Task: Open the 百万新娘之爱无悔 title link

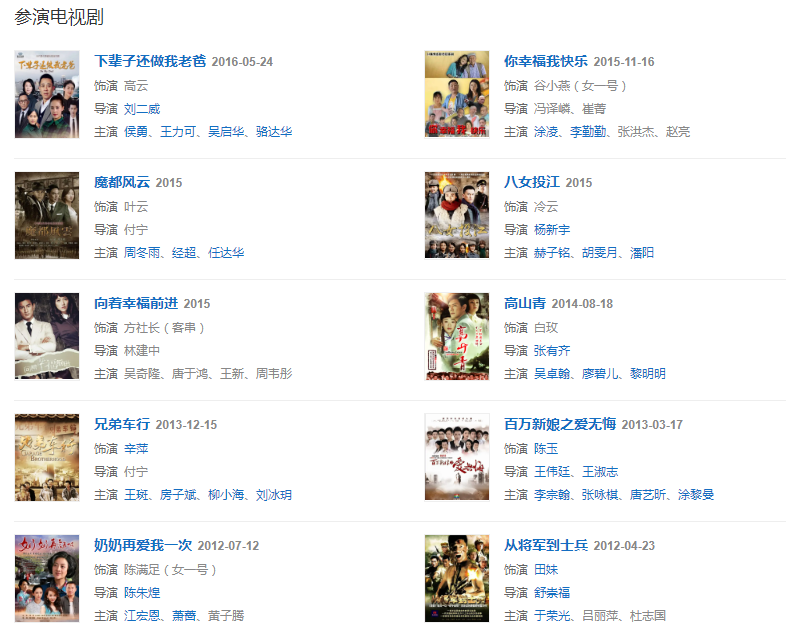Action: coord(559,424)
